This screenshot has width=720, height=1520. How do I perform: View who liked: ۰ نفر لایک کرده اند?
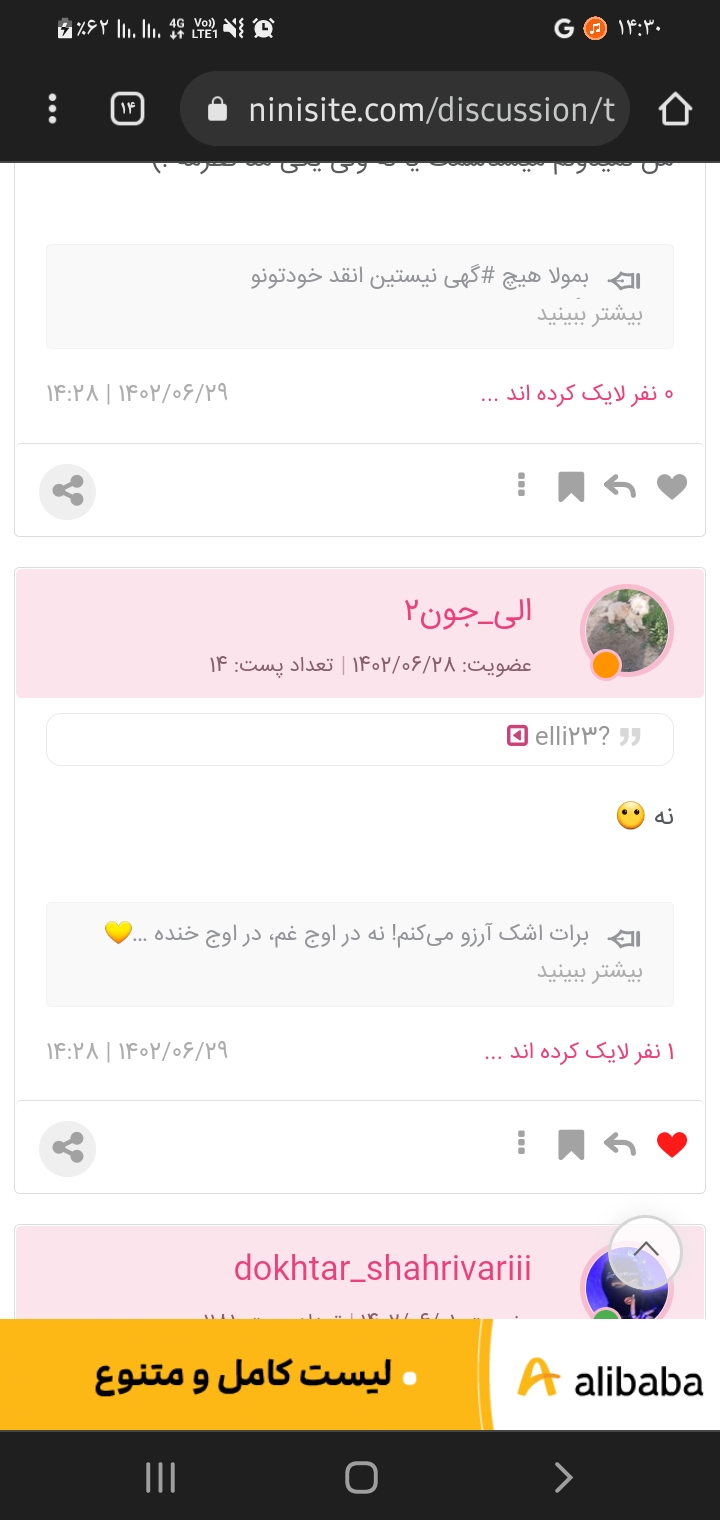577,394
